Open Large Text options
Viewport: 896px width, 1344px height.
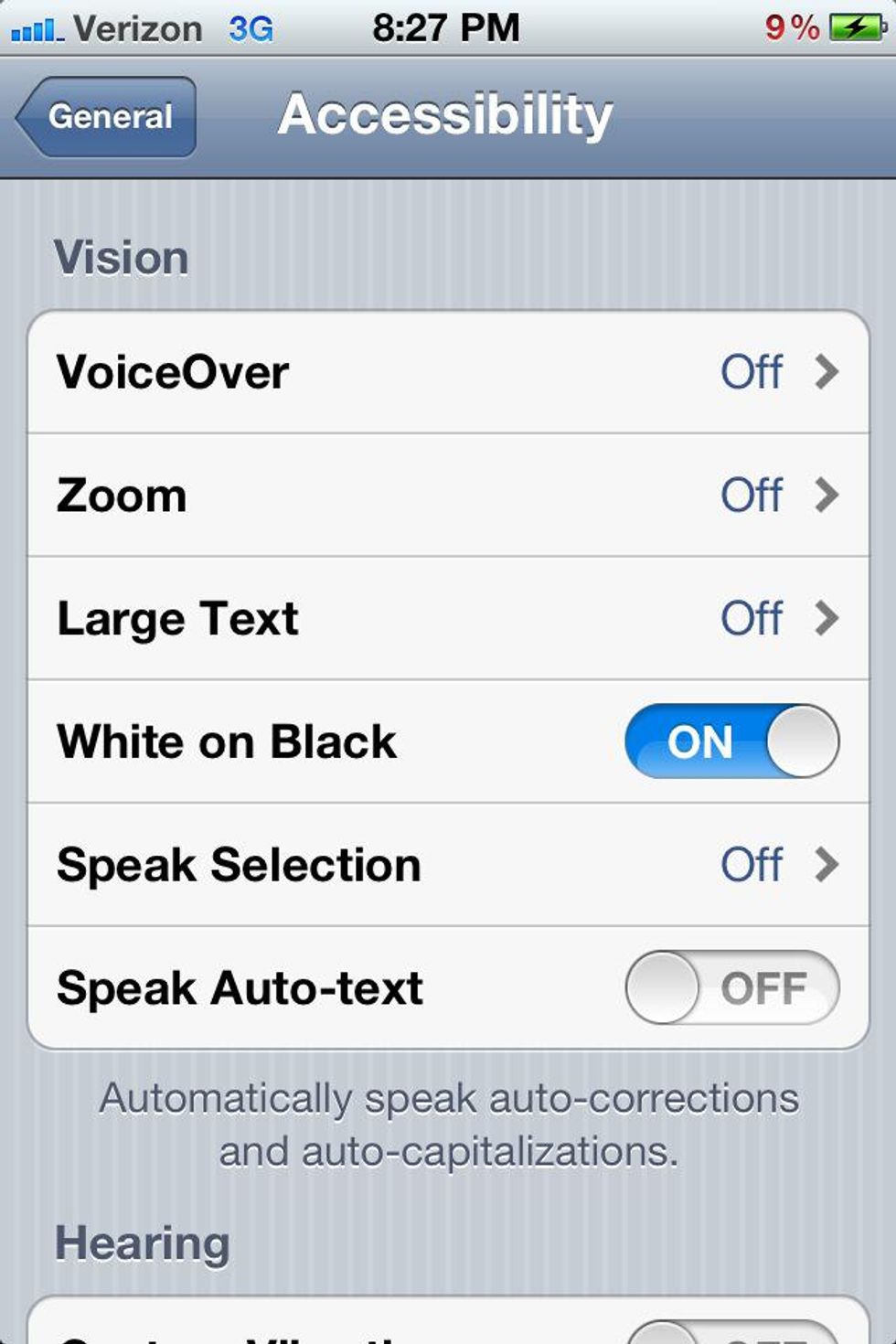(x=448, y=619)
